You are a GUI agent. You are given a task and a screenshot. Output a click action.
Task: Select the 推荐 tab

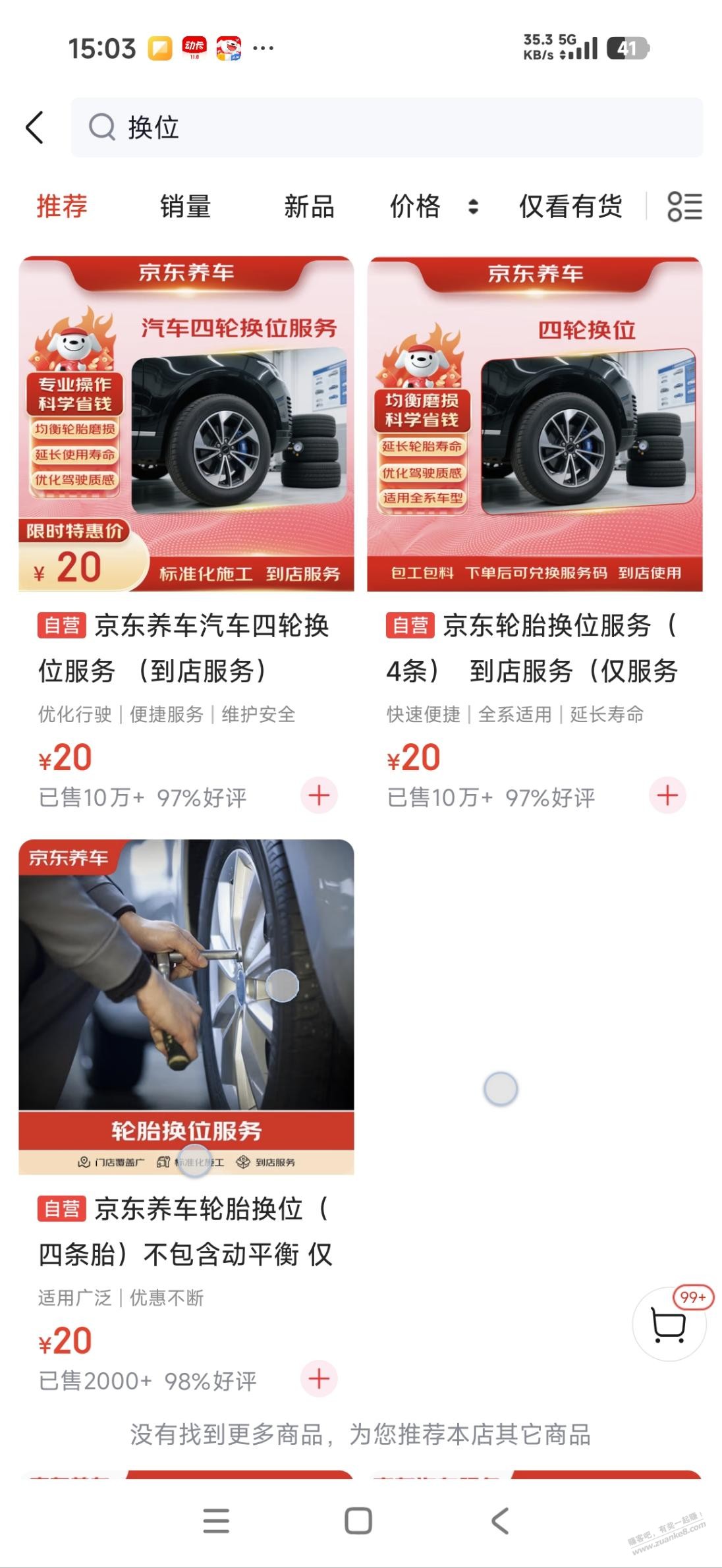[x=61, y=207]
